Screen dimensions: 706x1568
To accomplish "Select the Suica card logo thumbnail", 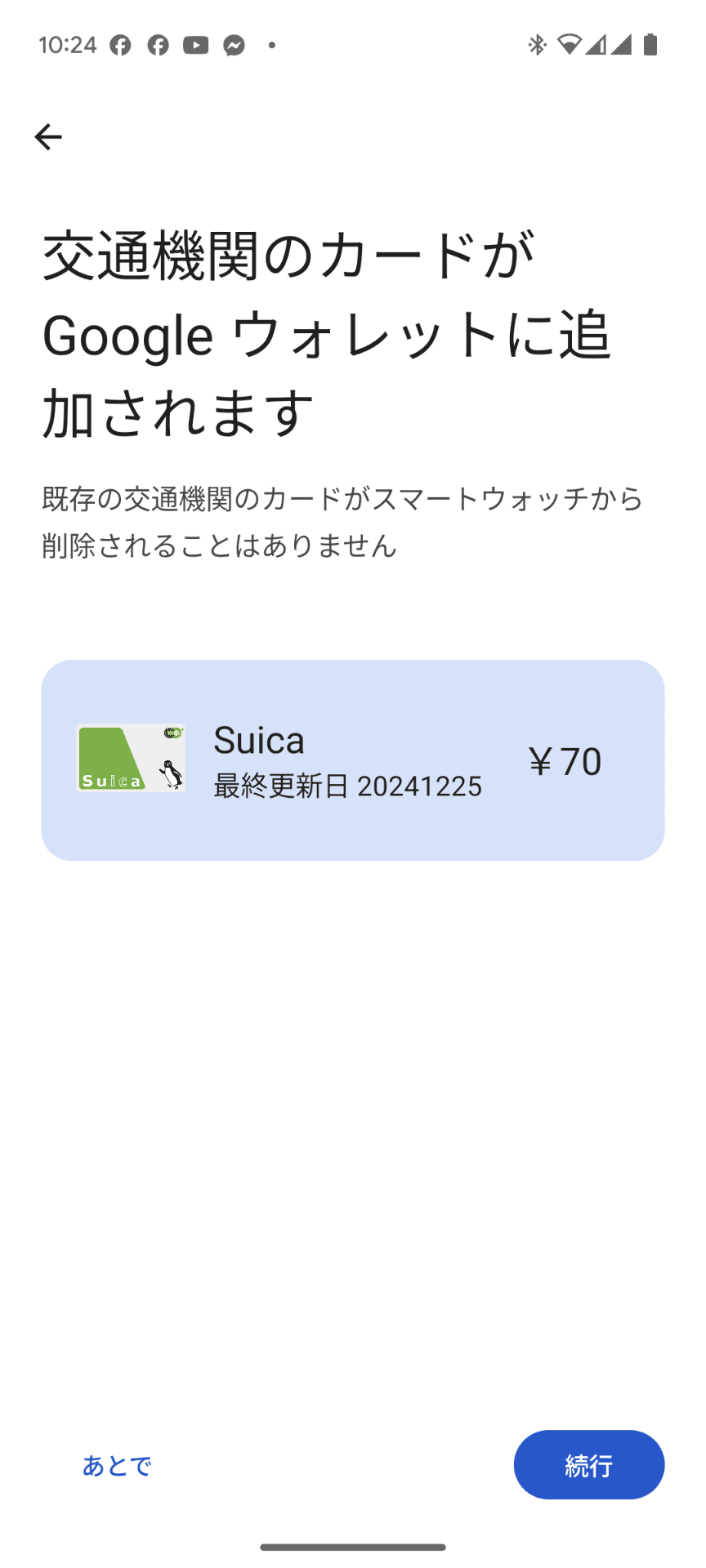I will point(130,758).
